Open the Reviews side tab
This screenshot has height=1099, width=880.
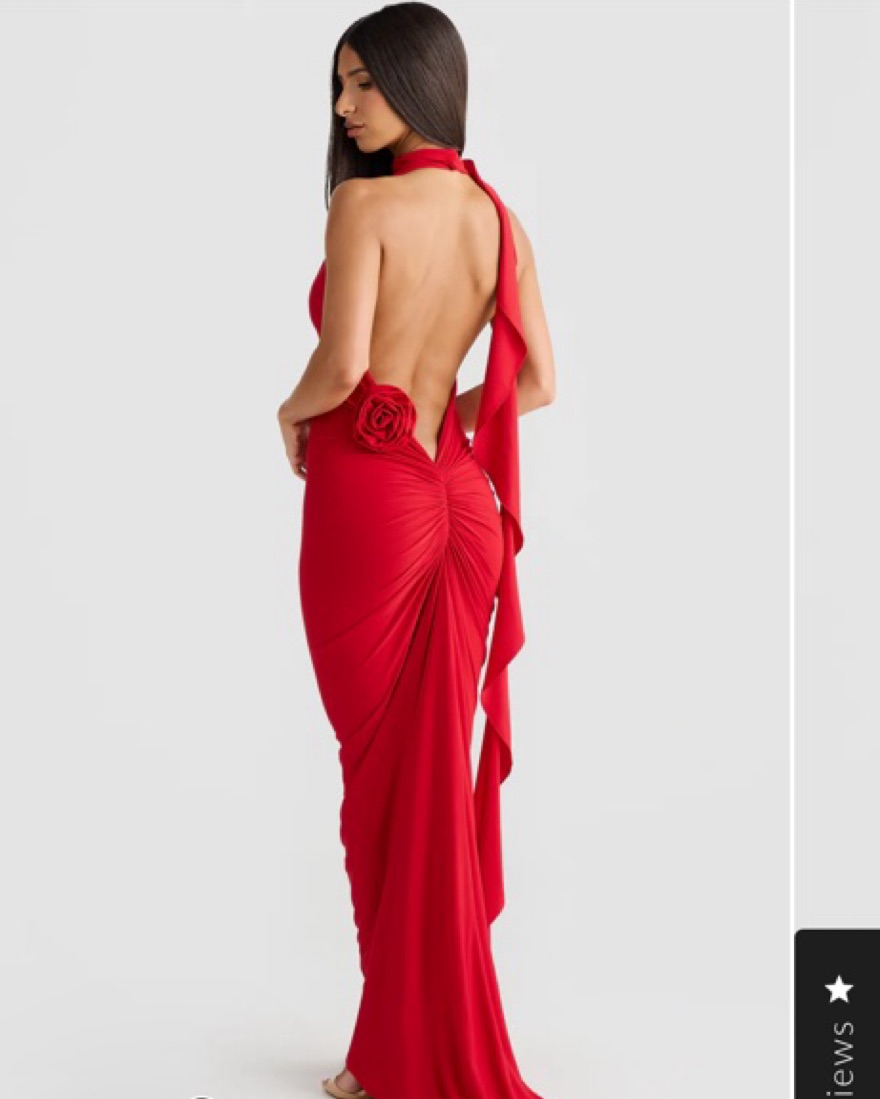[x=838, y=1018]
